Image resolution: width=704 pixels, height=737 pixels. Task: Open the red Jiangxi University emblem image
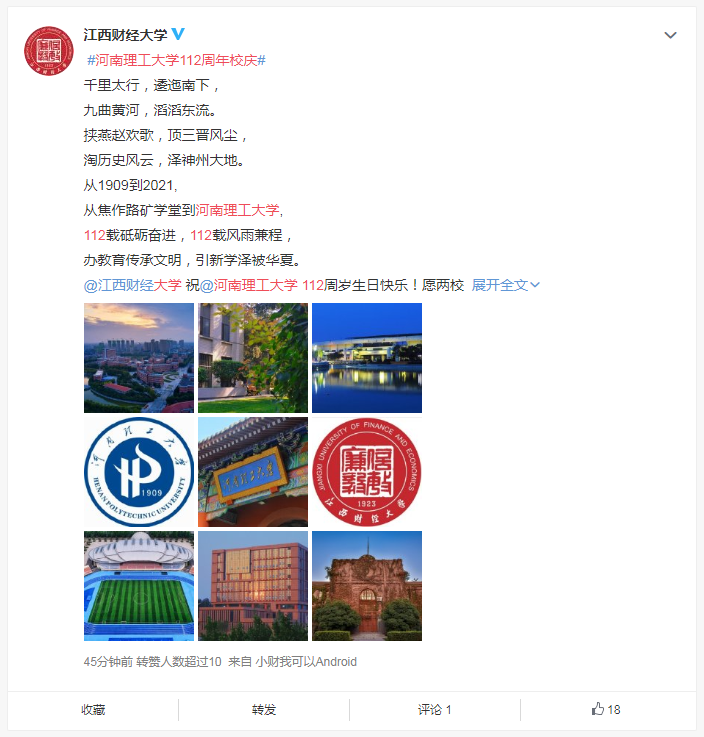click(367, 472)
